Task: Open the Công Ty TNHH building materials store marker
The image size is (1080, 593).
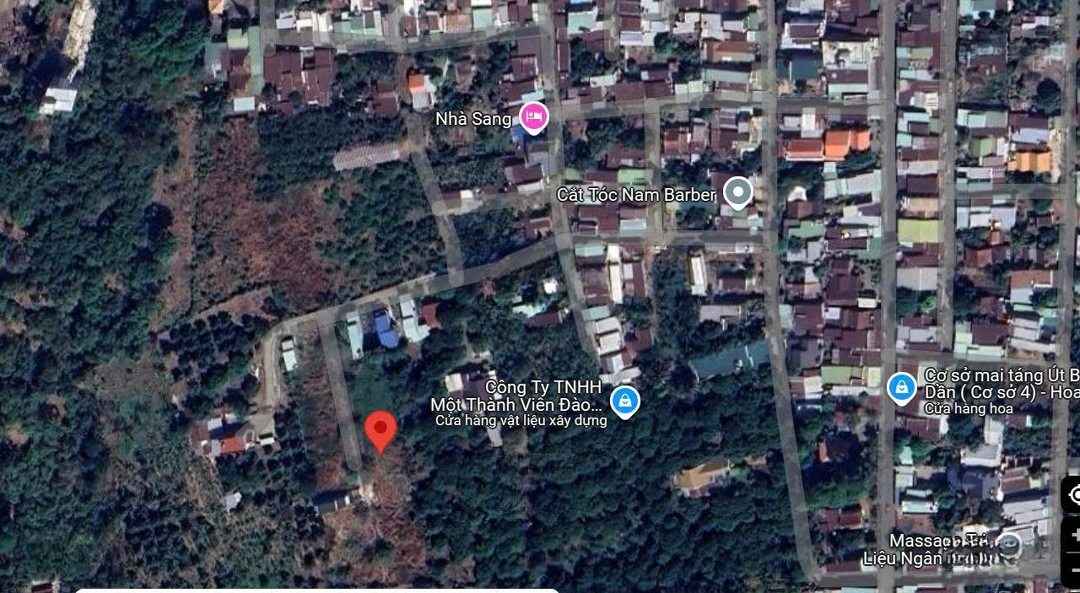Action: pos(625,401)
